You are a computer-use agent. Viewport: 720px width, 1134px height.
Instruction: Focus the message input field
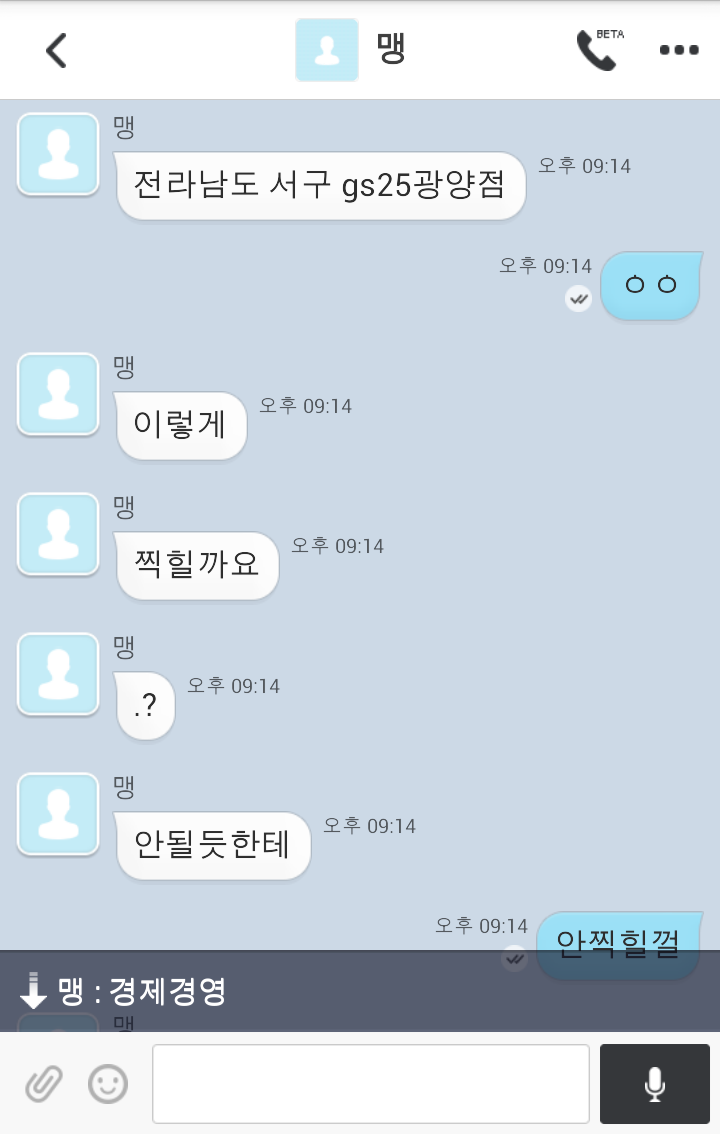coord(370,1084)
